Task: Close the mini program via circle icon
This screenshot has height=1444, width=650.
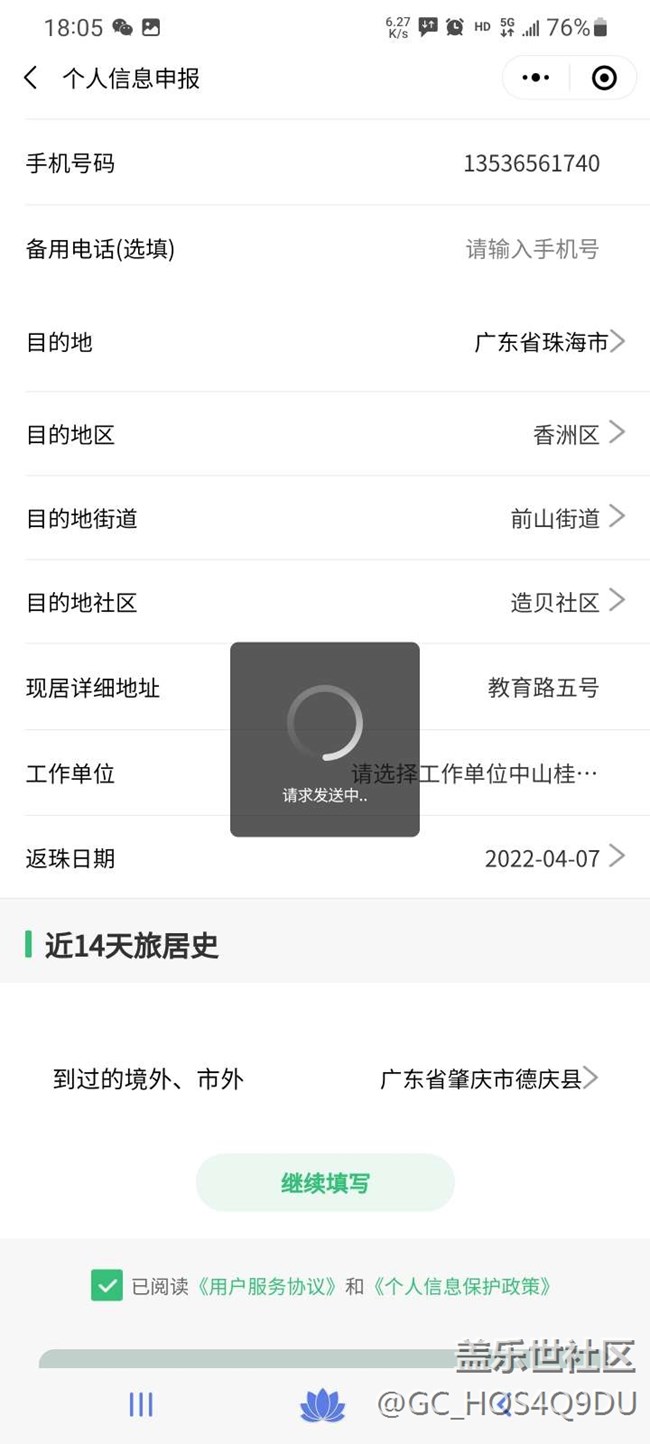Action: [x=604, y=78]
